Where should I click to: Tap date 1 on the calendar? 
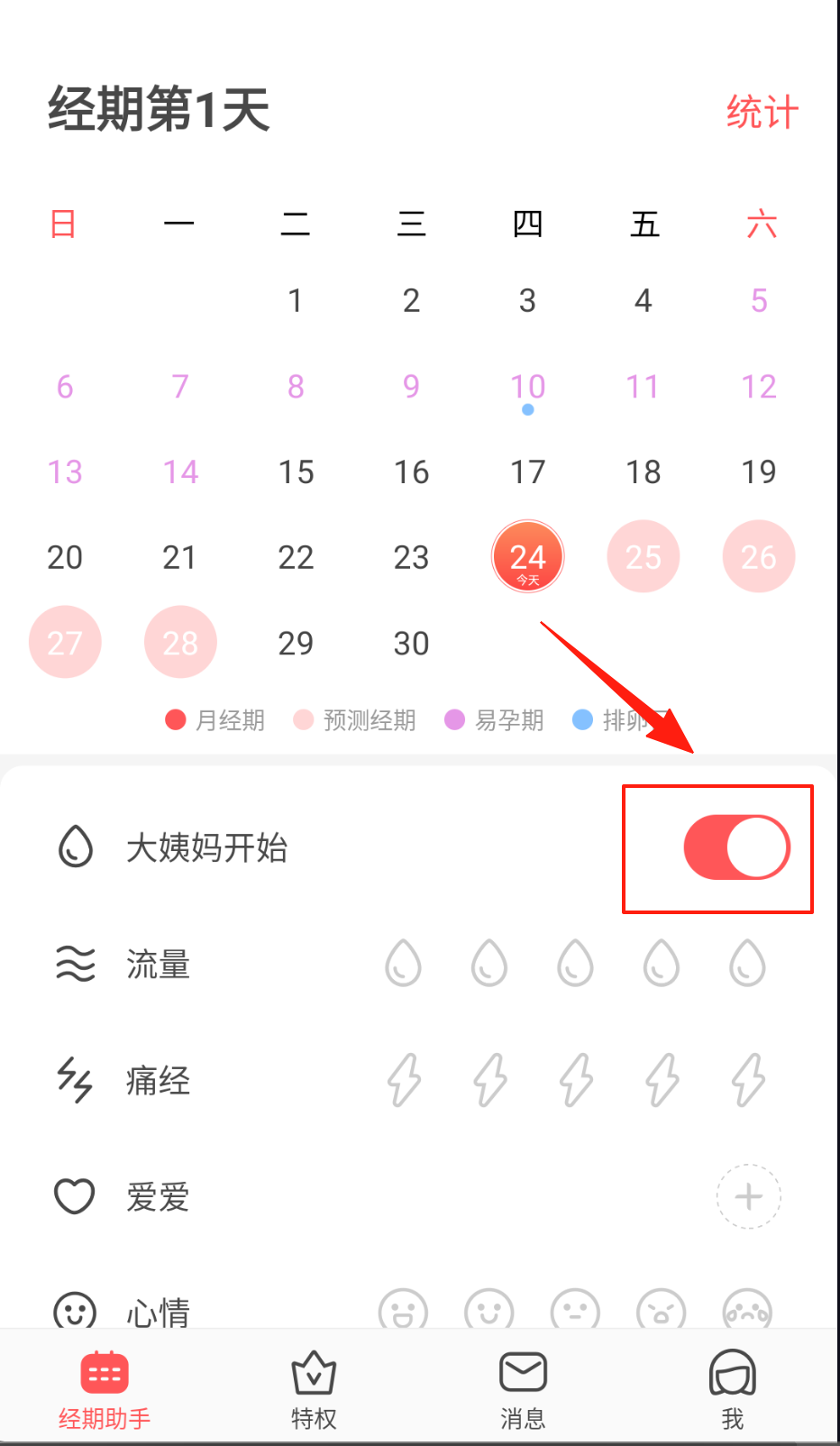click(x=295, y=300)
